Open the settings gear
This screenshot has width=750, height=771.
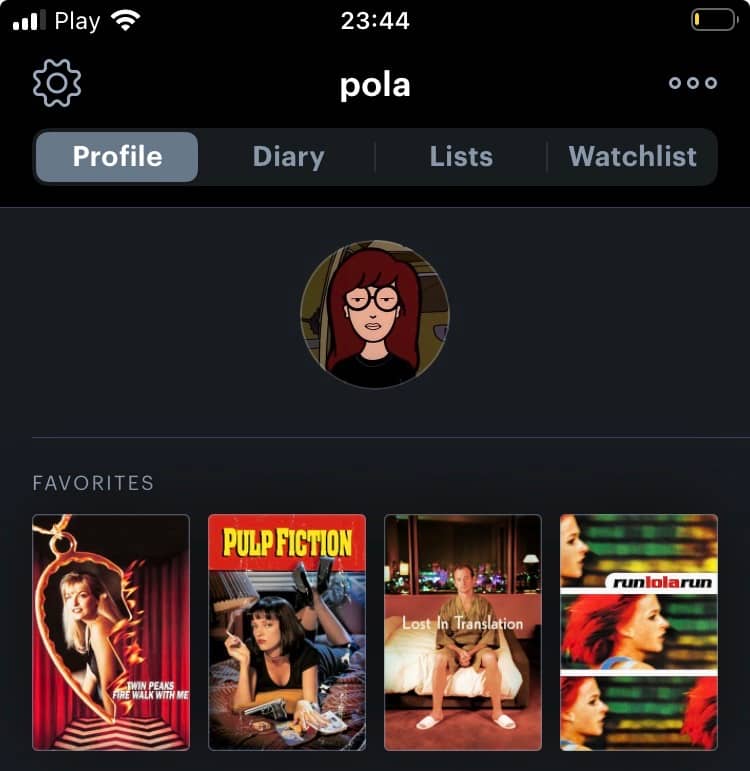coord(57,83)
